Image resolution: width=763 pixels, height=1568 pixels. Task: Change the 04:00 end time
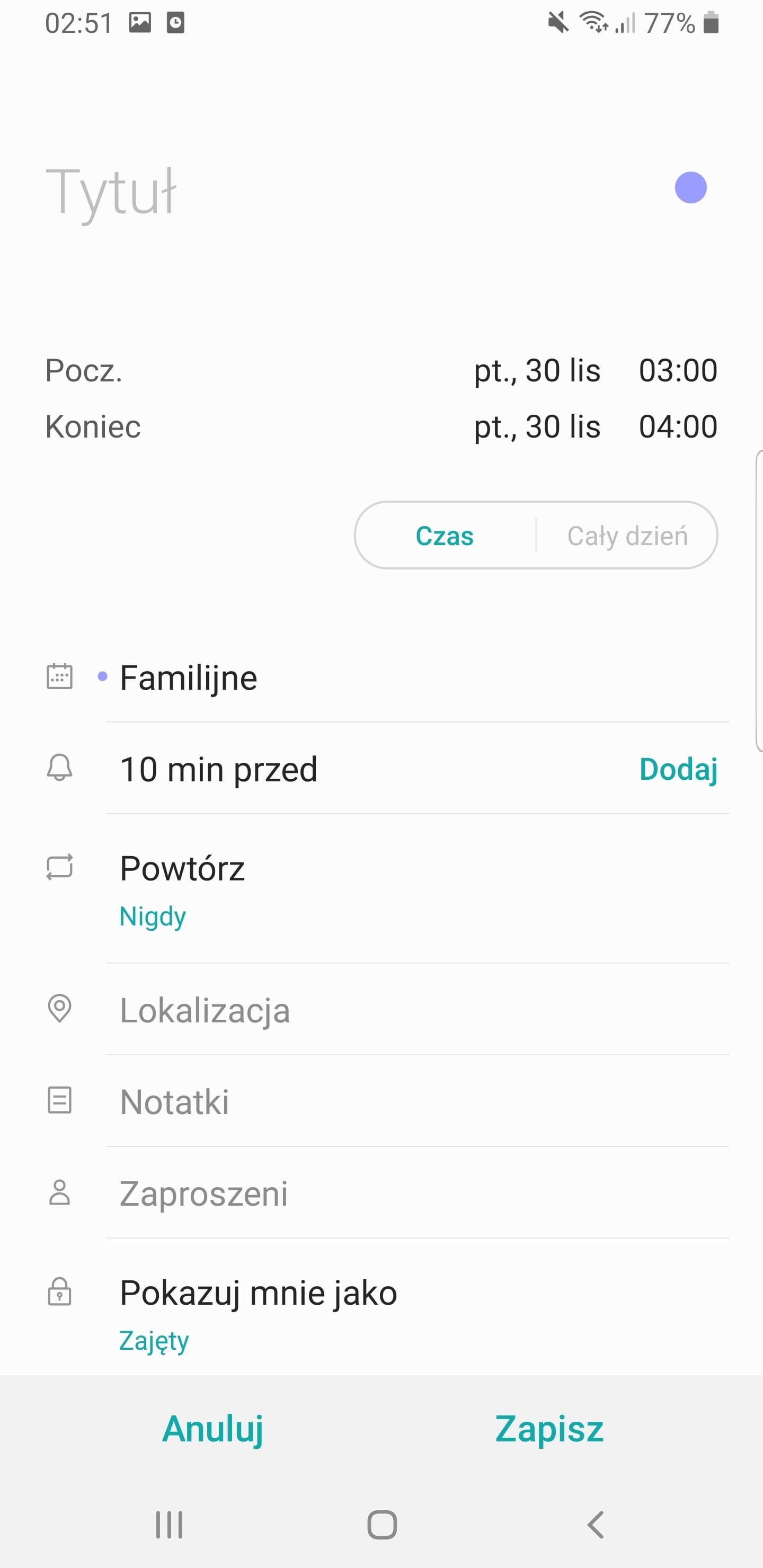tap(678, 426)
